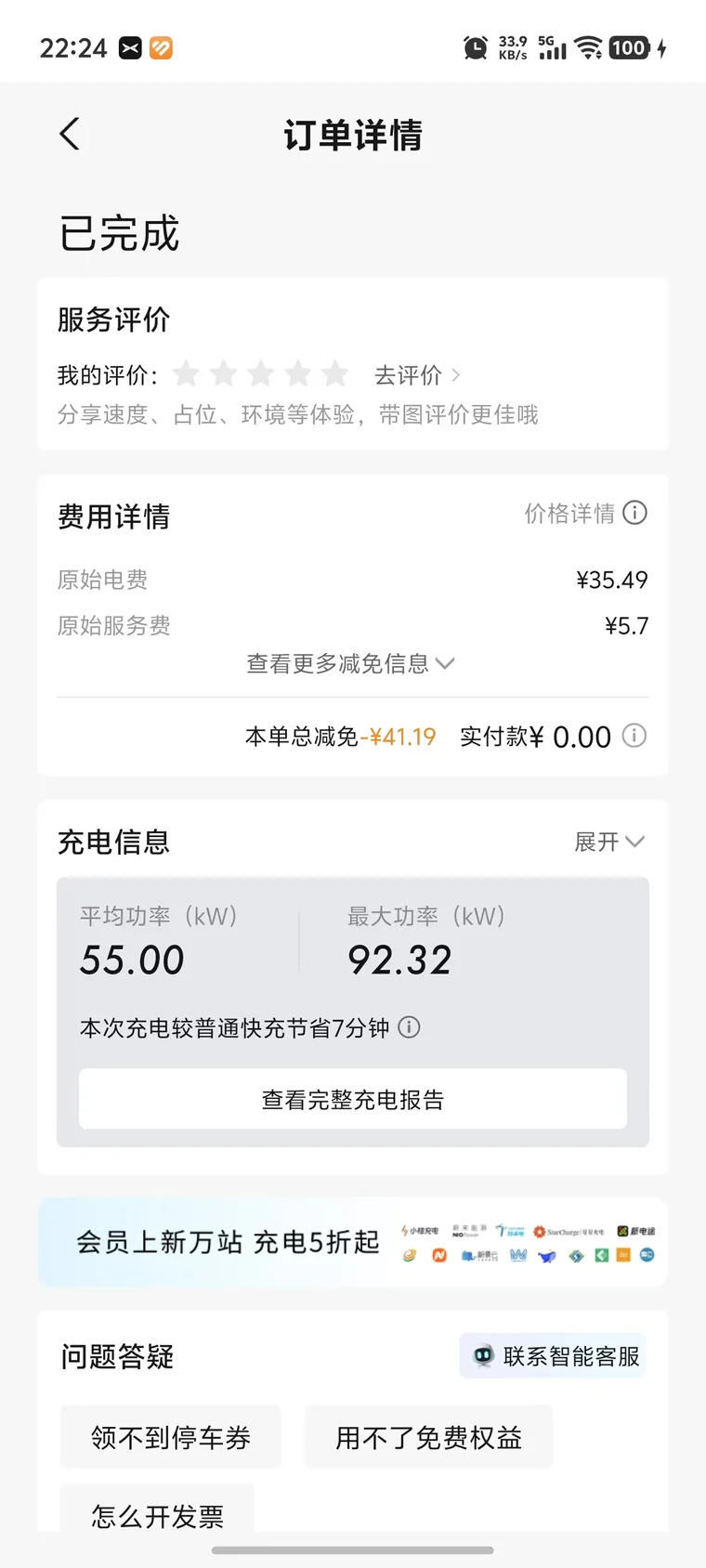Expand 充电信息 with 展开
The height and width of the screenshot is (1568, 706).
click(x=609, y=842)
